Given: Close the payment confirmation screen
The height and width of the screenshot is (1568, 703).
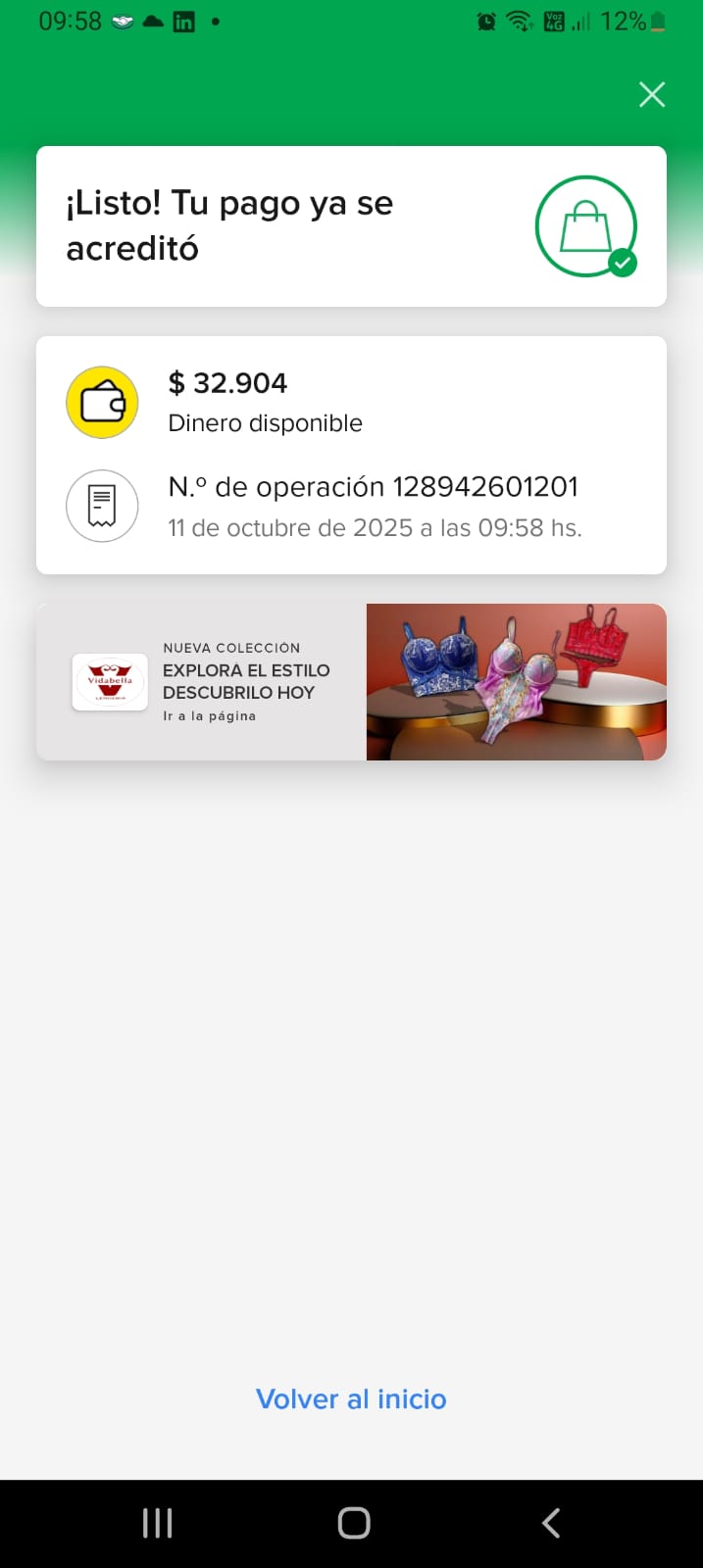Looking at the screenshot, I should pos(652,95).
